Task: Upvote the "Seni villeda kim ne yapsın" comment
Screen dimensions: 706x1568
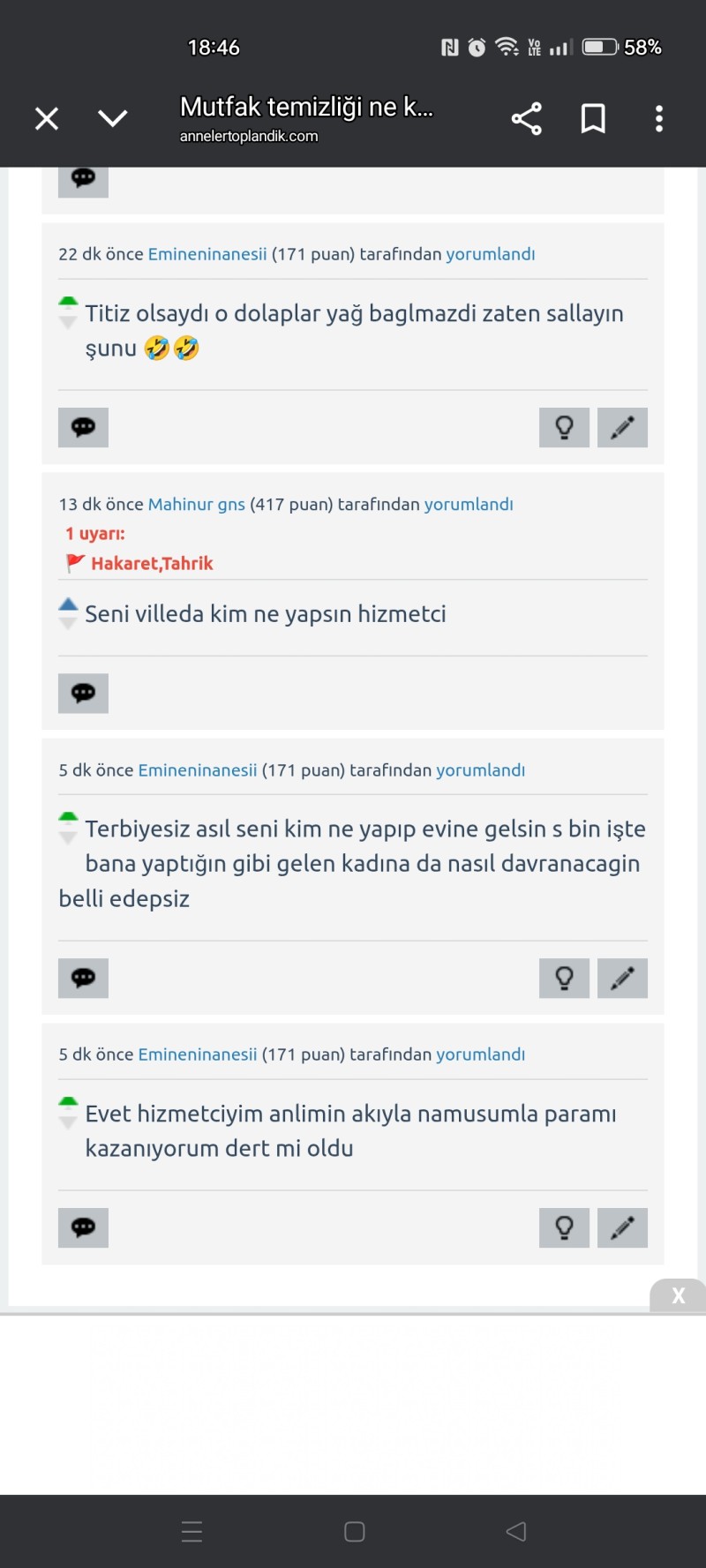Action: pyautogui.click(x=68, y=604)
